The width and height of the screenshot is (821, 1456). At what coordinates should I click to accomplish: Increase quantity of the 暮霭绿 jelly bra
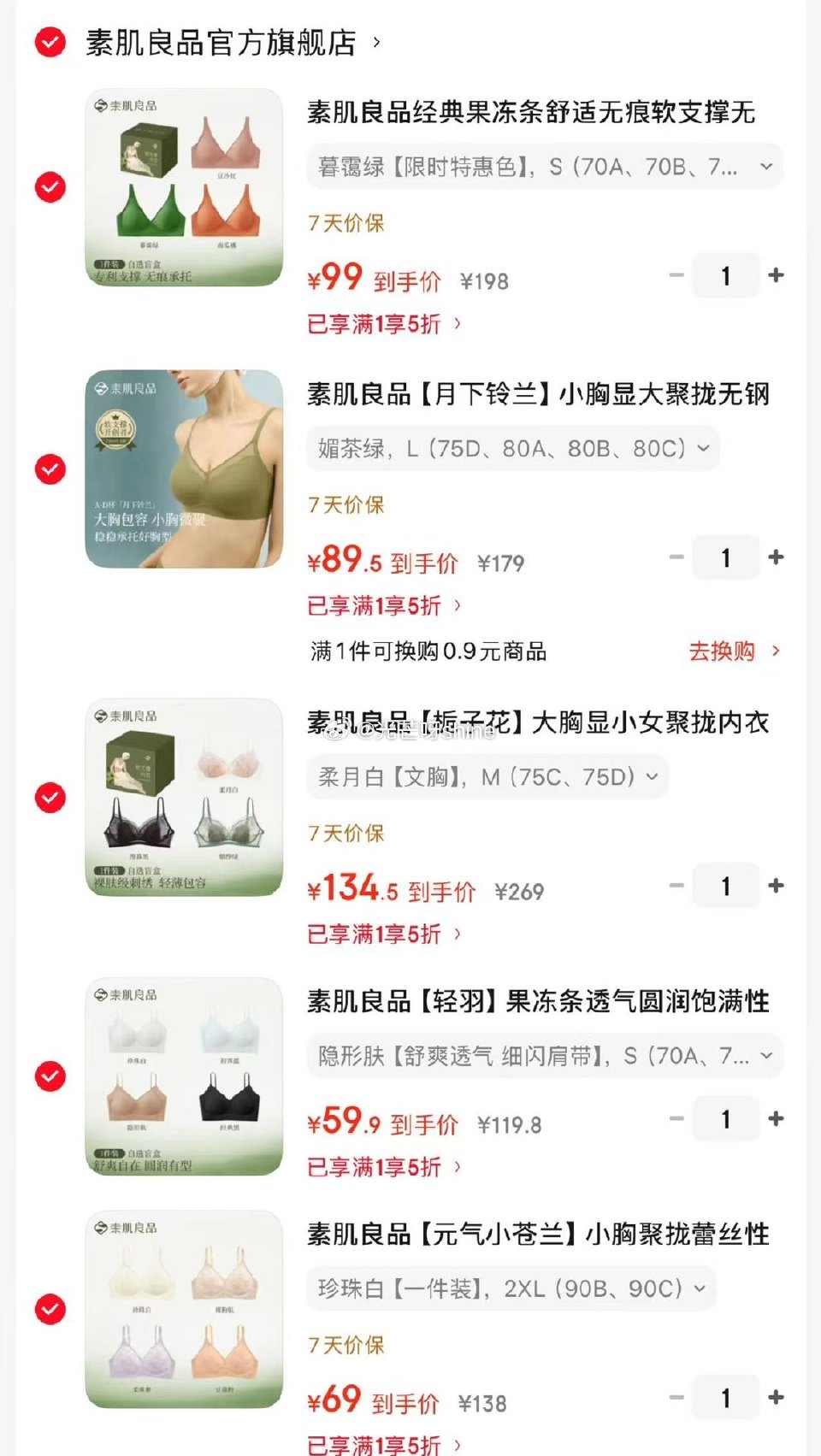[777, 275]
